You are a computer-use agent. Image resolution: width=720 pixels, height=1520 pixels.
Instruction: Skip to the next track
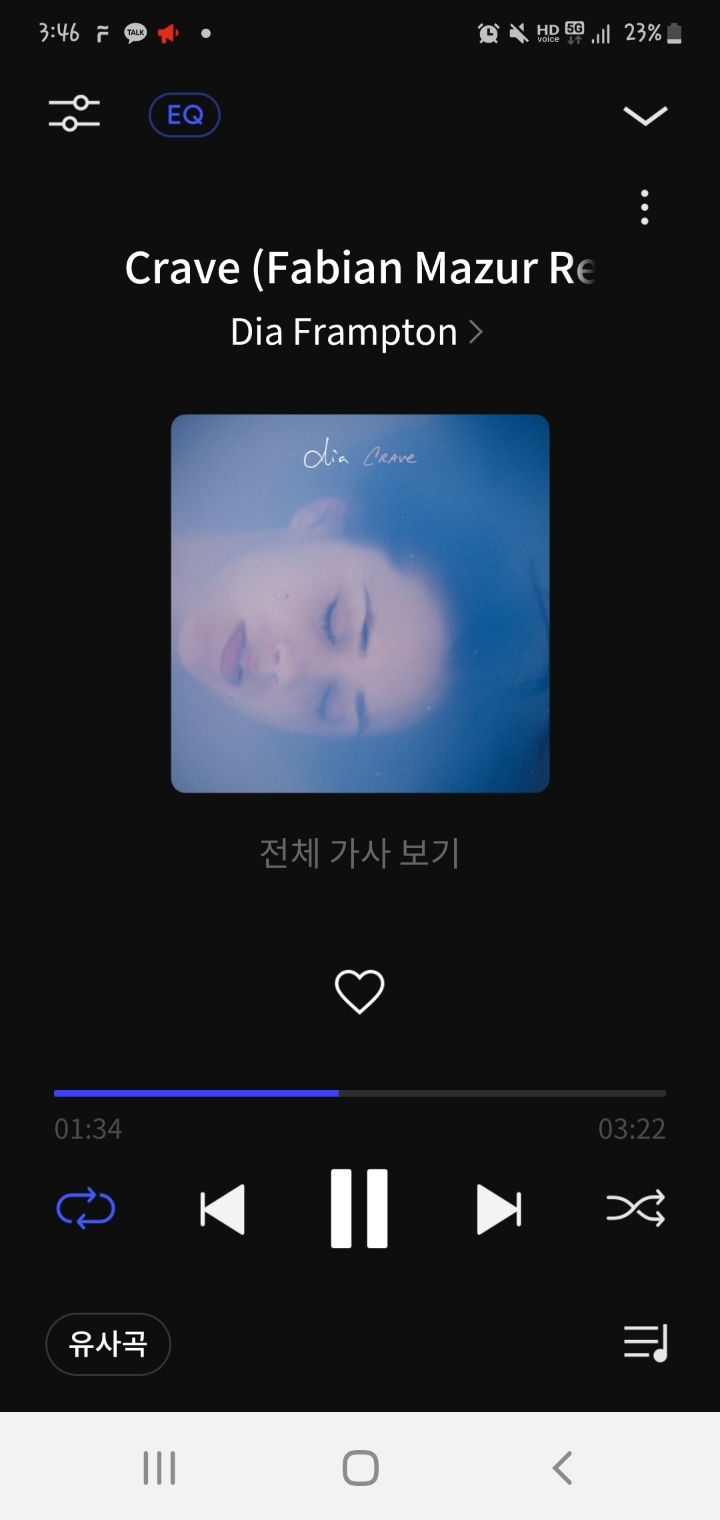coord(498,1209)
